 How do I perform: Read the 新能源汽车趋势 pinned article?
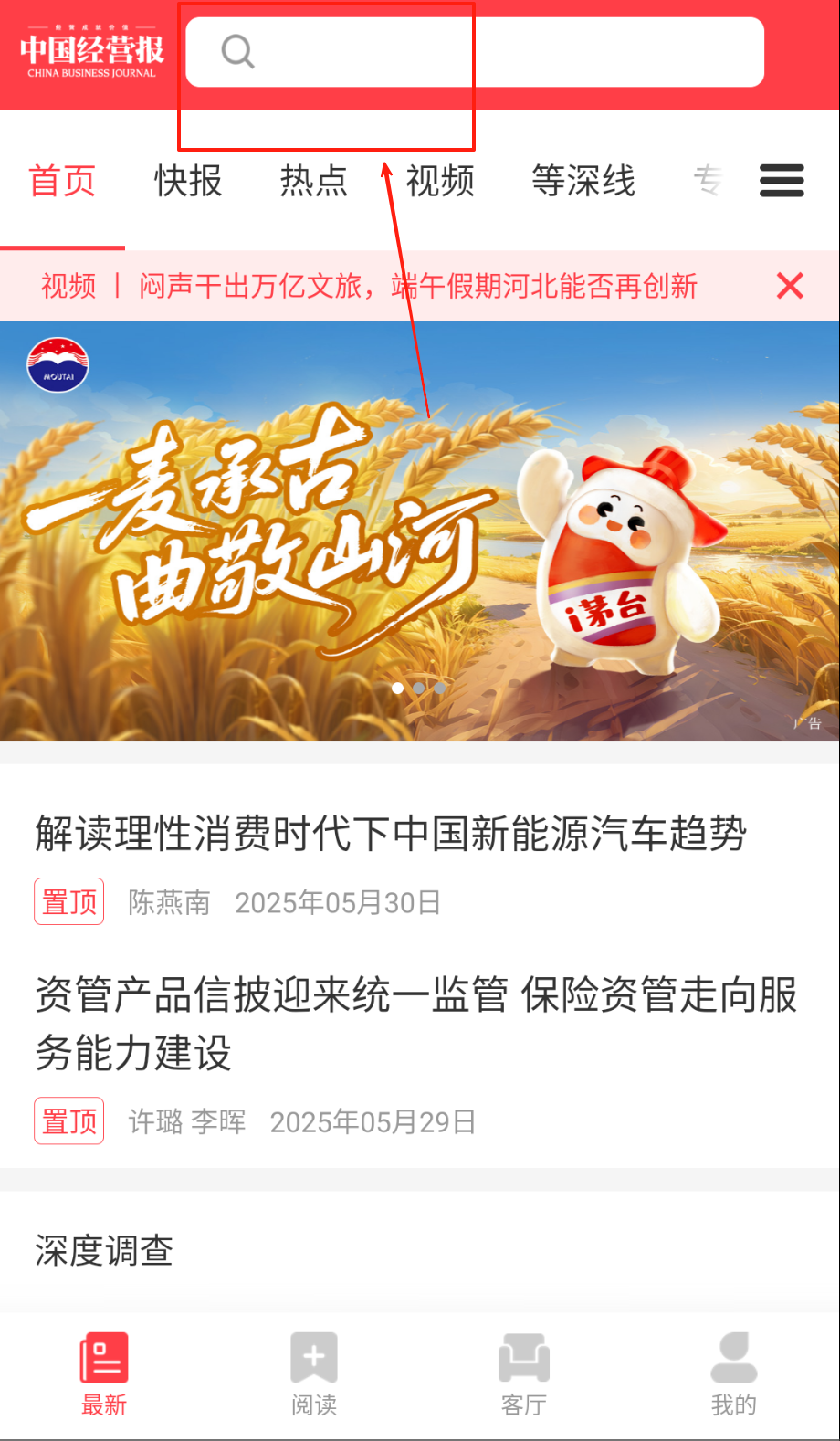click(391, 834)
